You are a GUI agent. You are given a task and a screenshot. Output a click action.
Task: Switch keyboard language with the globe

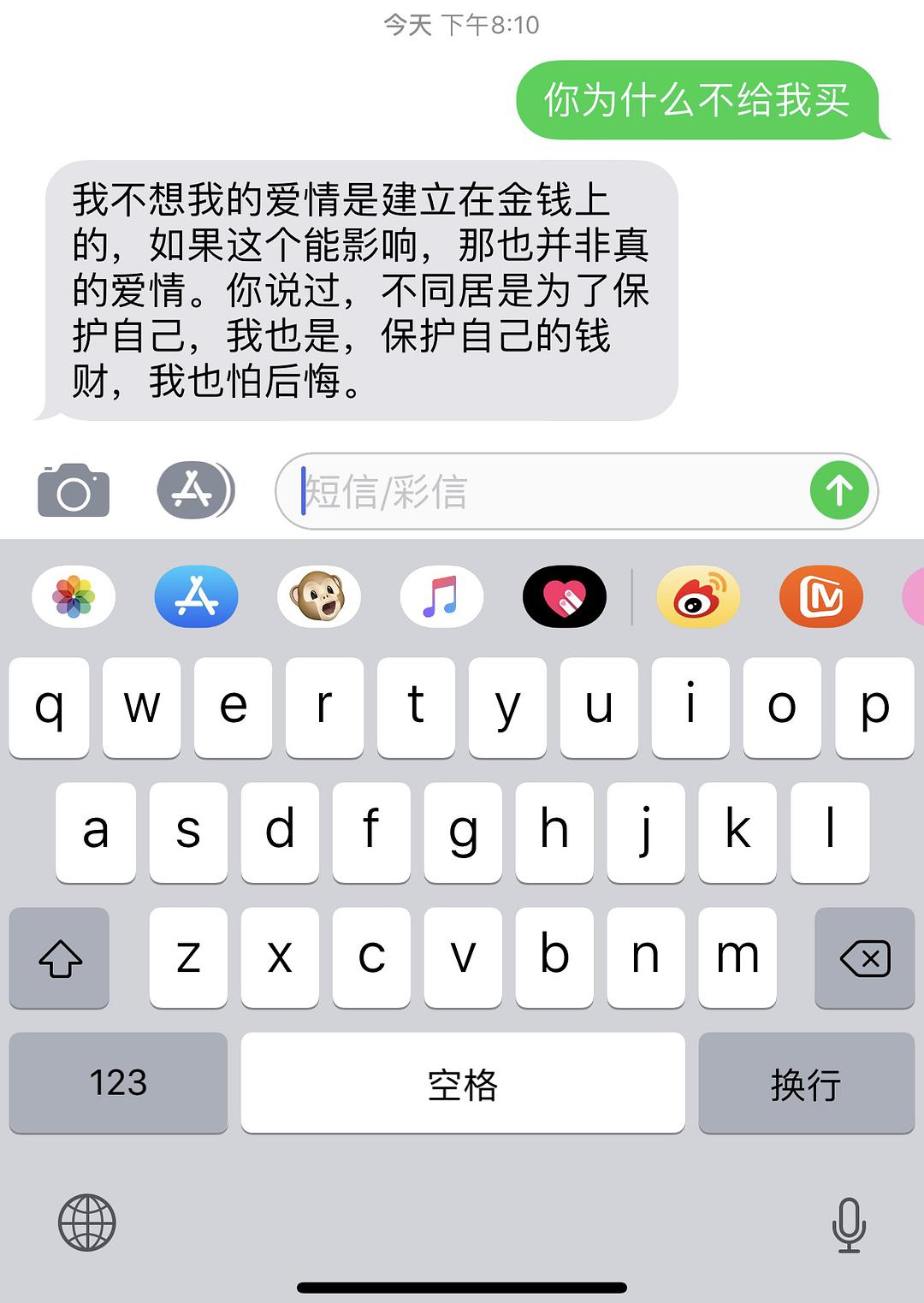point(86,1223)
